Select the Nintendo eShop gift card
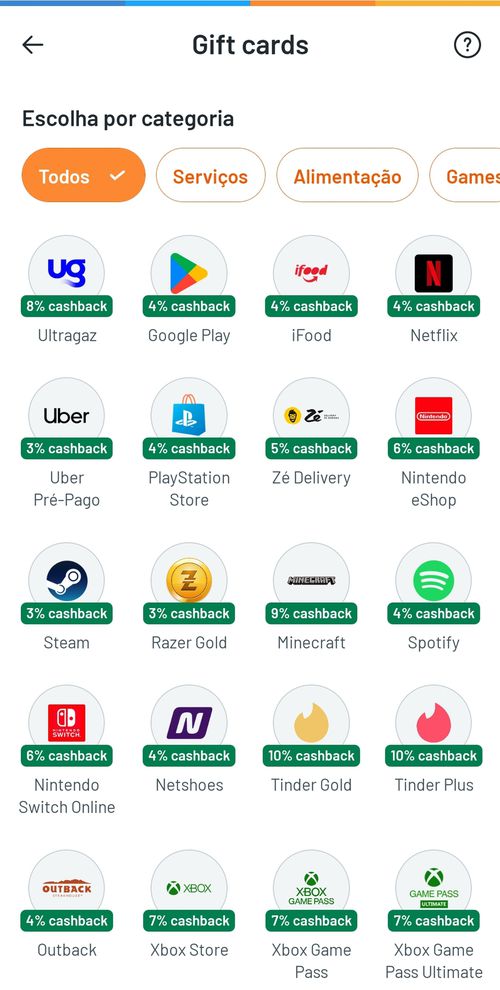 click(x=434, y=443)
